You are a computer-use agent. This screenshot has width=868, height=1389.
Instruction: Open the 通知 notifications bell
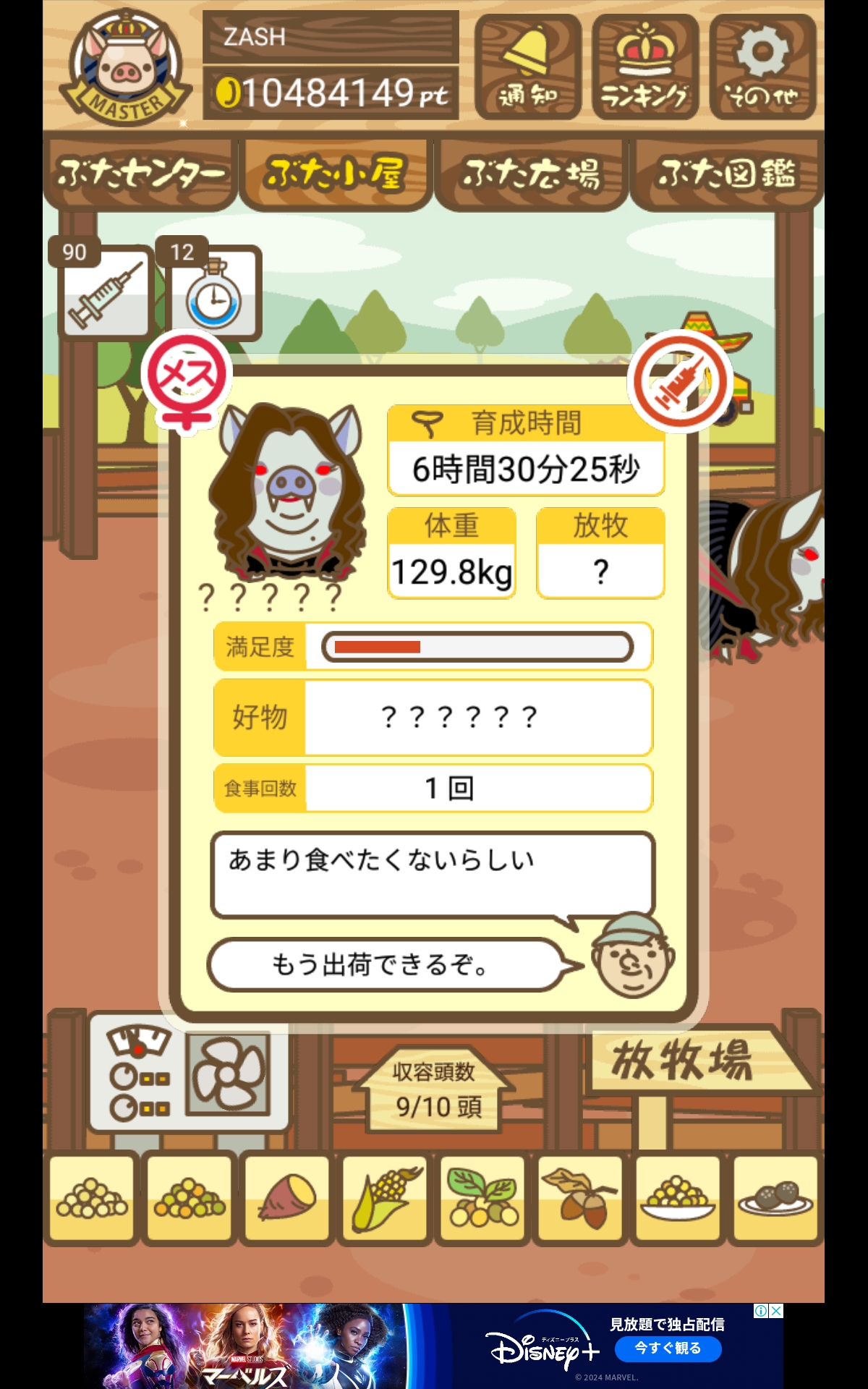pos(527,67)
